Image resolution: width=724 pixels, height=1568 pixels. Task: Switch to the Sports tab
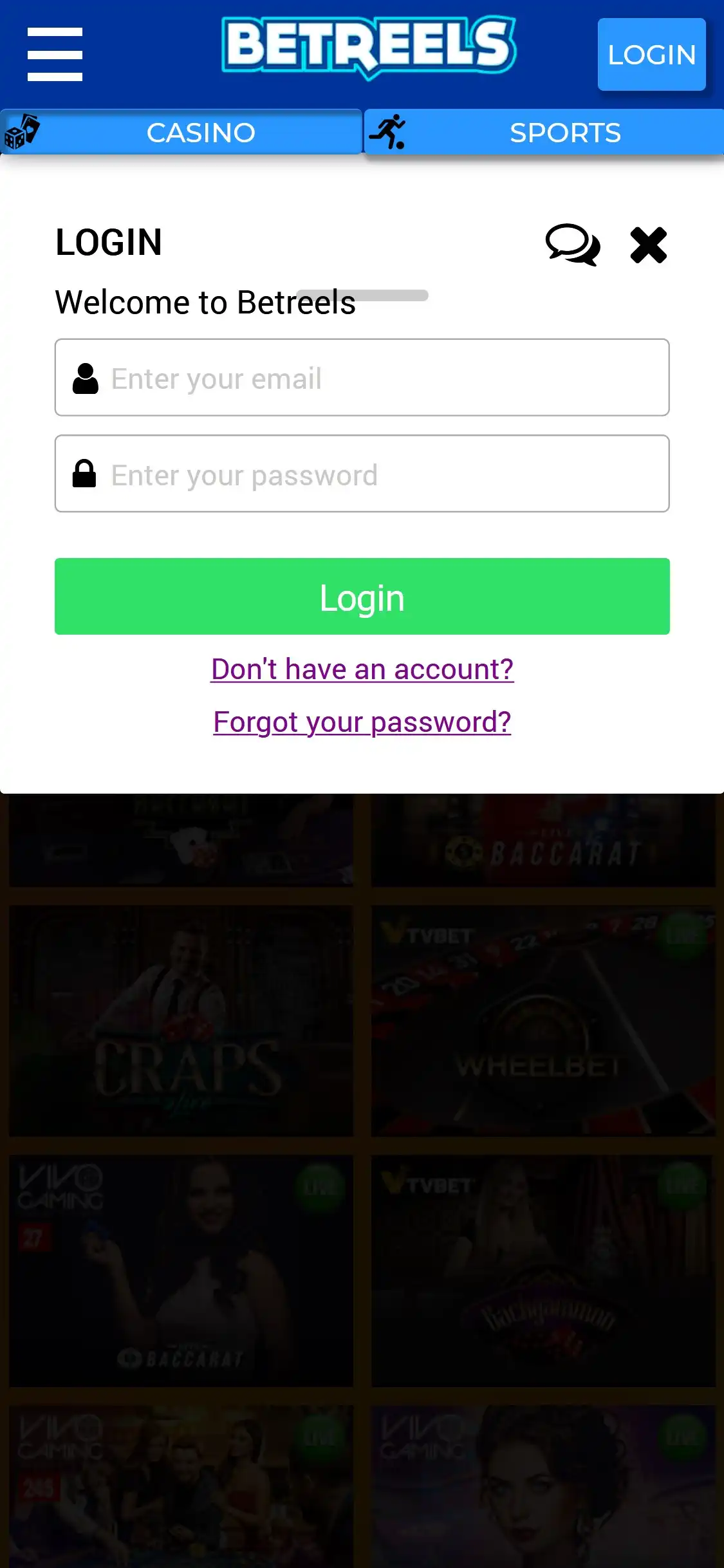544,133
